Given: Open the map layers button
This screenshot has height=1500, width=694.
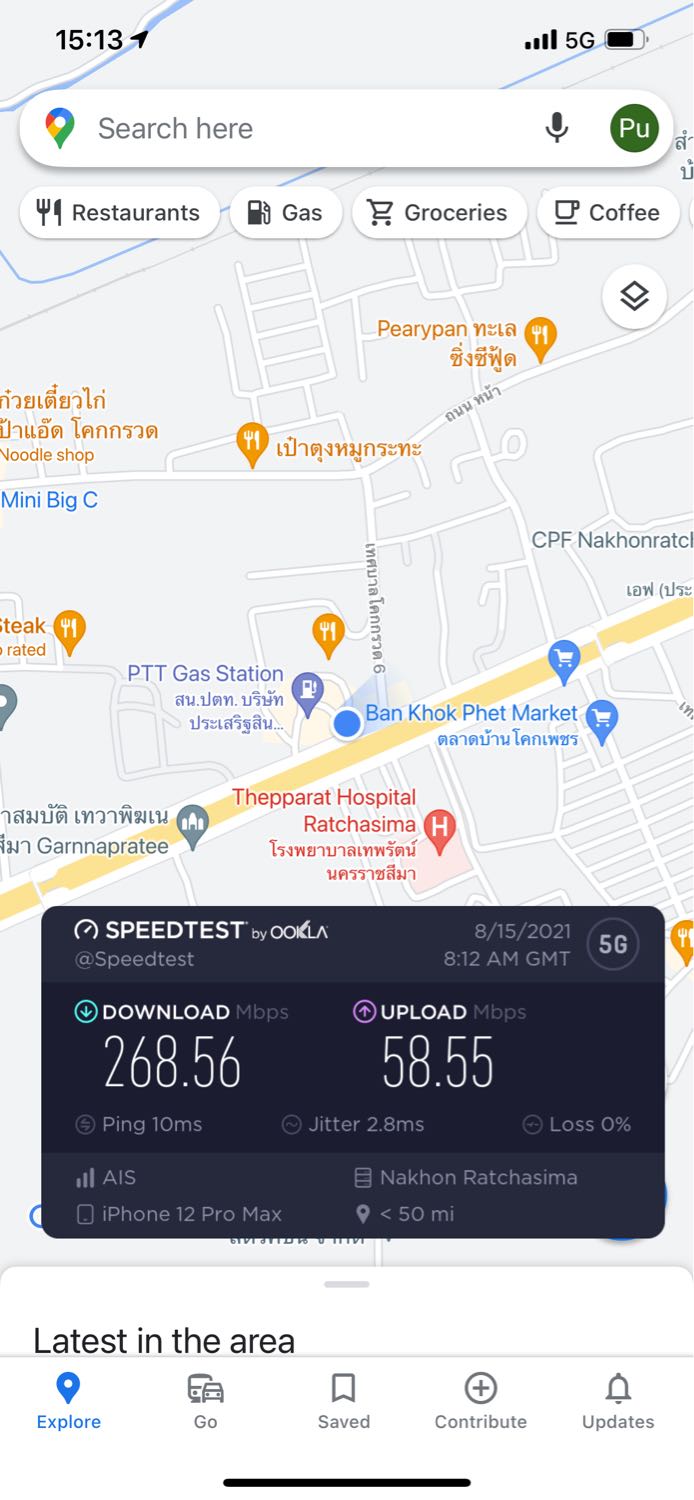Looking at the screenshot, I should [635, 296].
